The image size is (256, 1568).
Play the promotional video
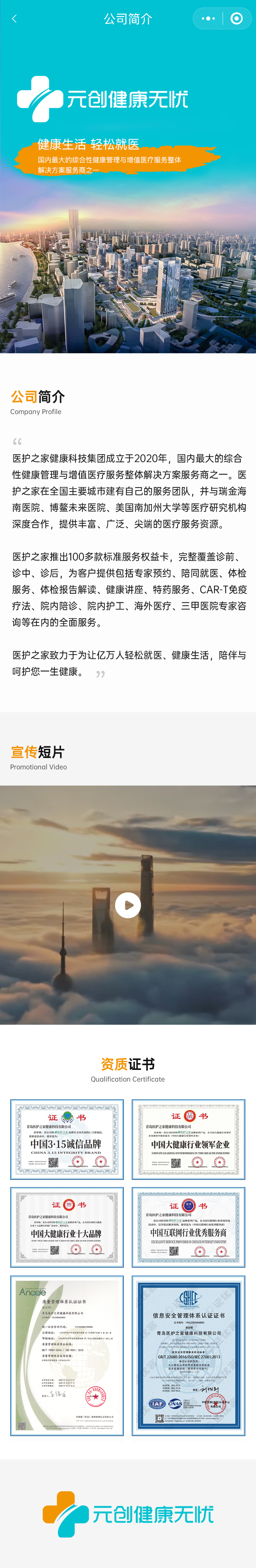tap(128, 905)
